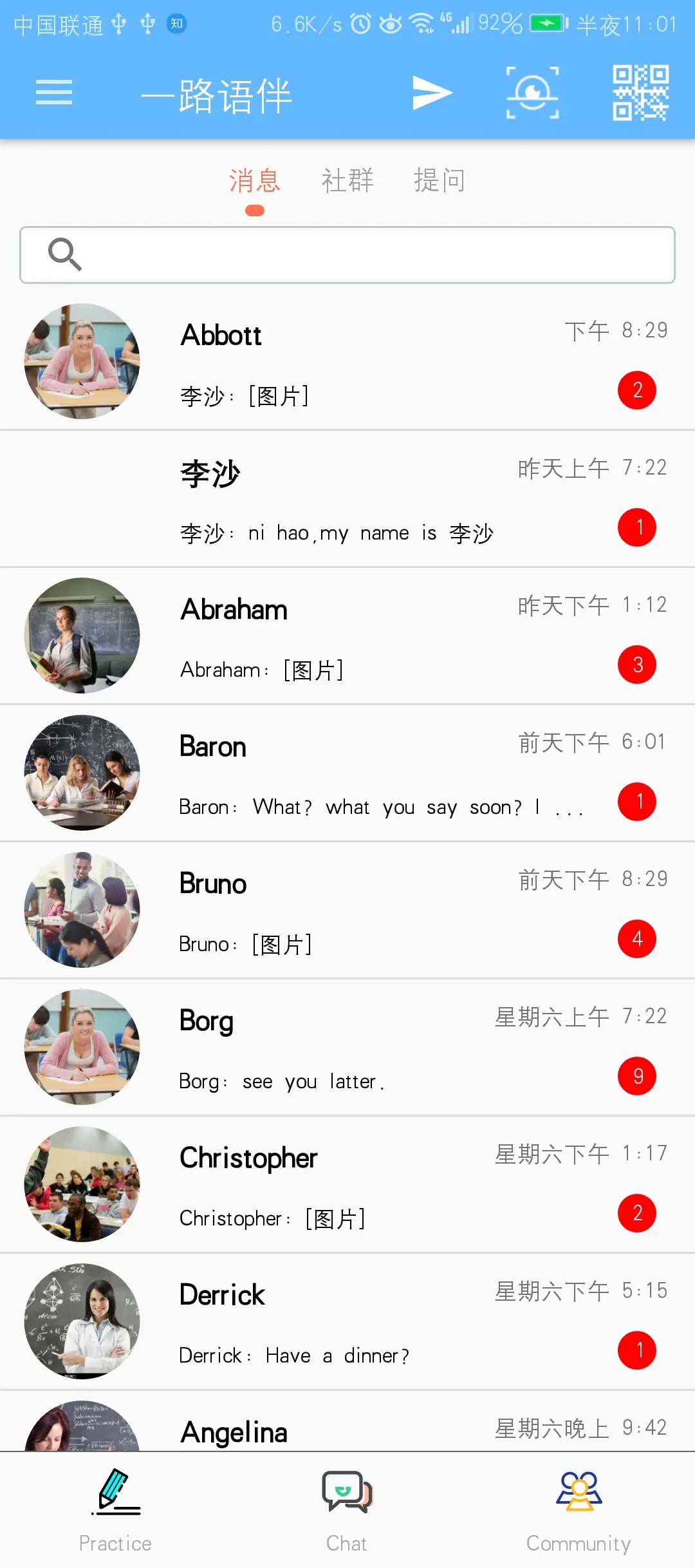This screenshot has height=1568, width=695.
Task: Open the QR code icon in toolbar
Action: pos(640,93)
